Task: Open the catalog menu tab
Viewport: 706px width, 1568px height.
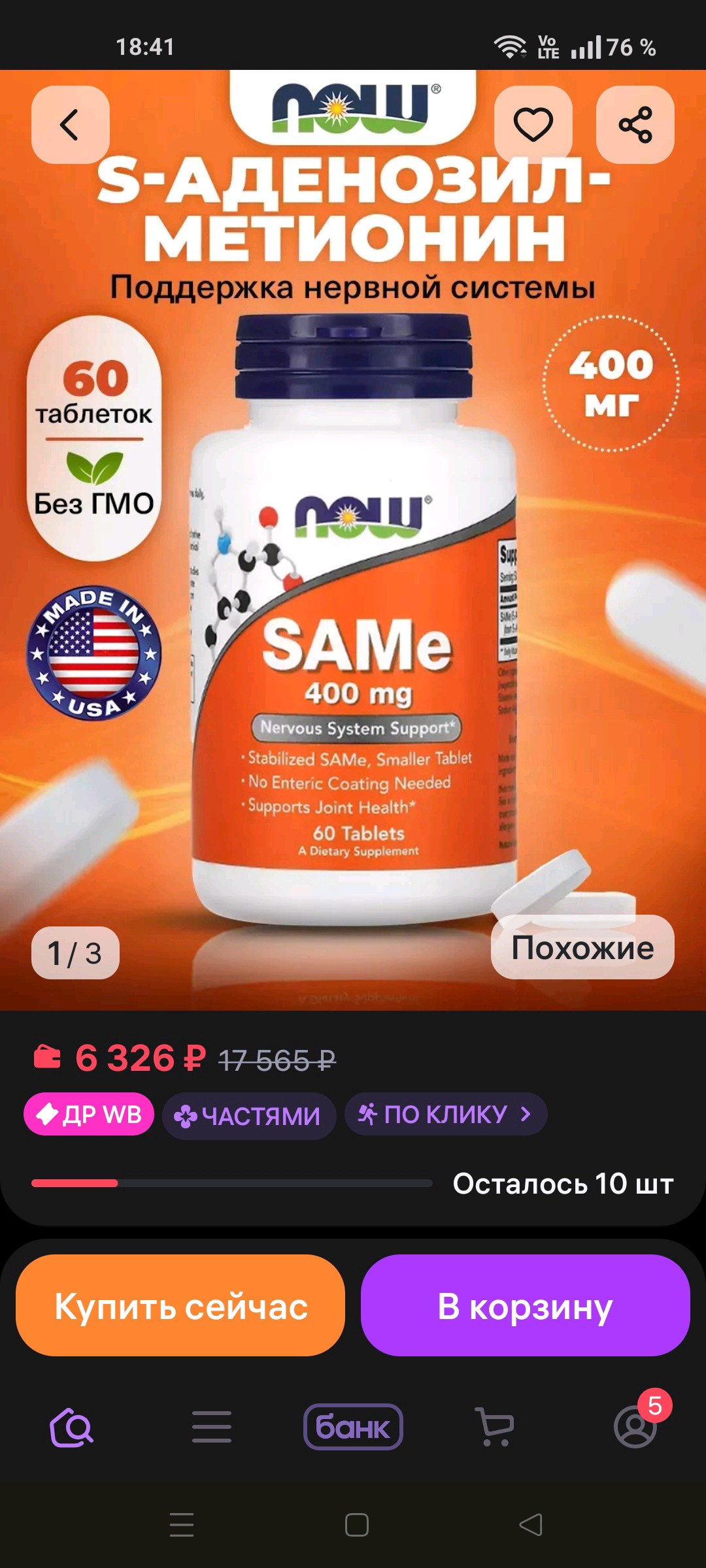Action: coord(212,1427)
